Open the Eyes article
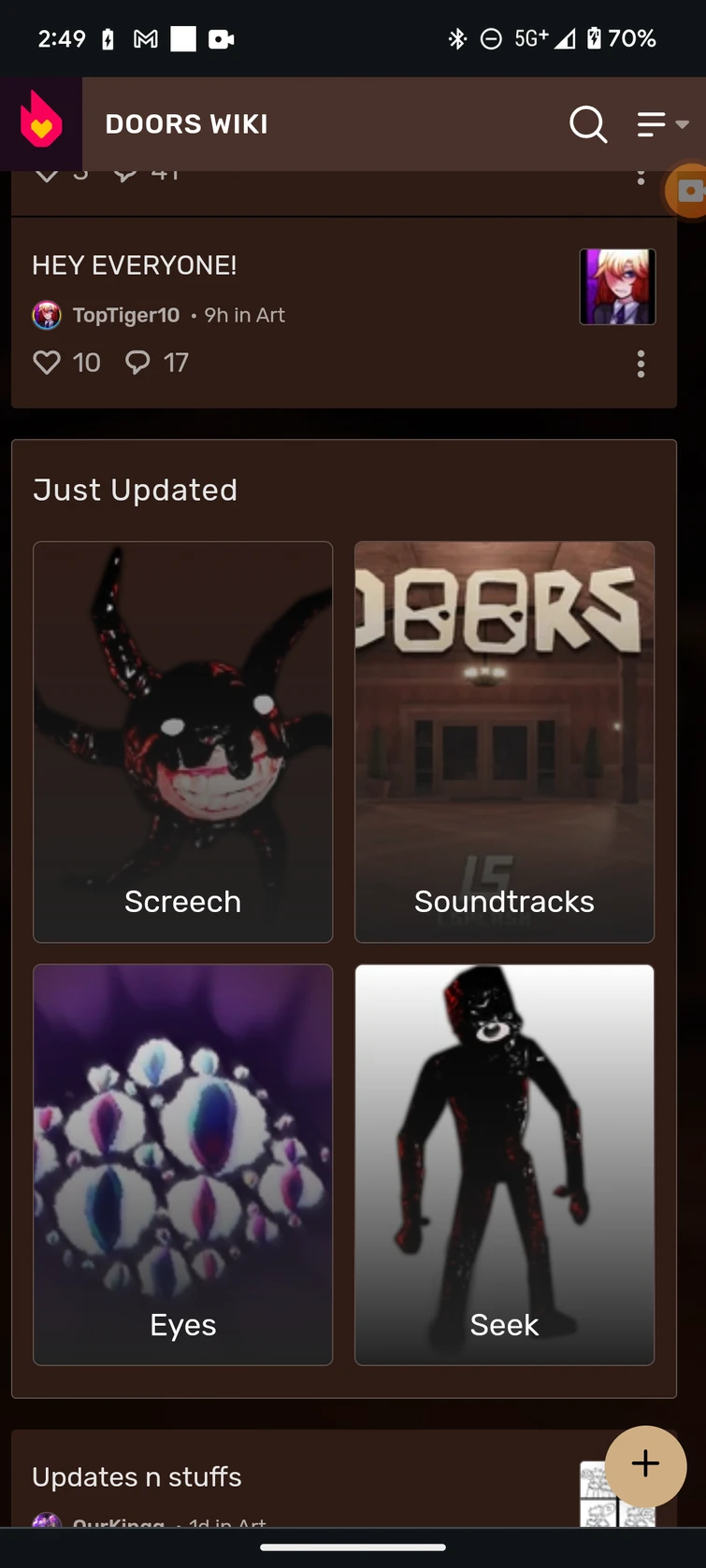Screen dimensions: 706x1568 (x=183, y=1163)
